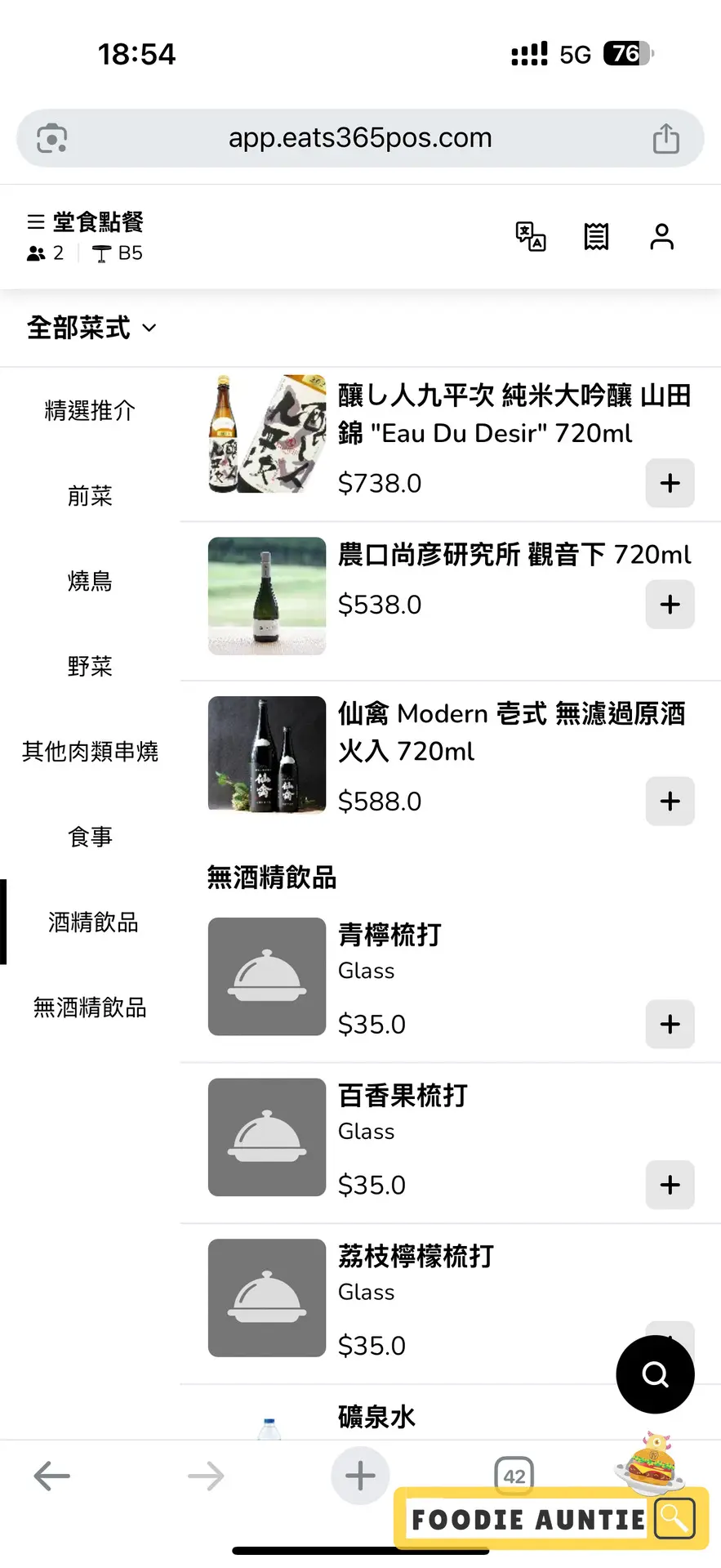
Task: Expand the 全部菜式 dropdown
Action: [x=91, y=328]
